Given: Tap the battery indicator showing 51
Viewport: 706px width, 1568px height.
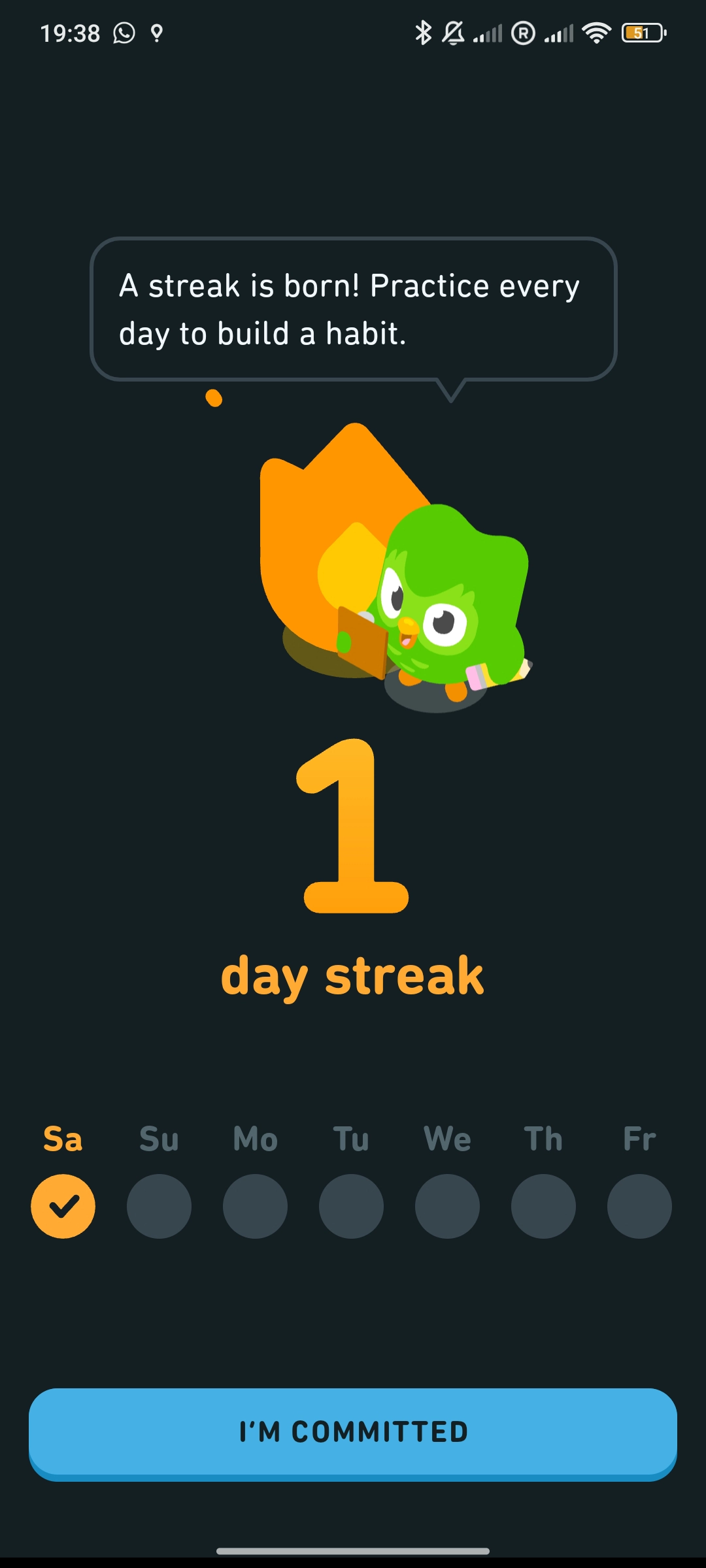Looking at the screenshot, I should click(x=643, y=33).
